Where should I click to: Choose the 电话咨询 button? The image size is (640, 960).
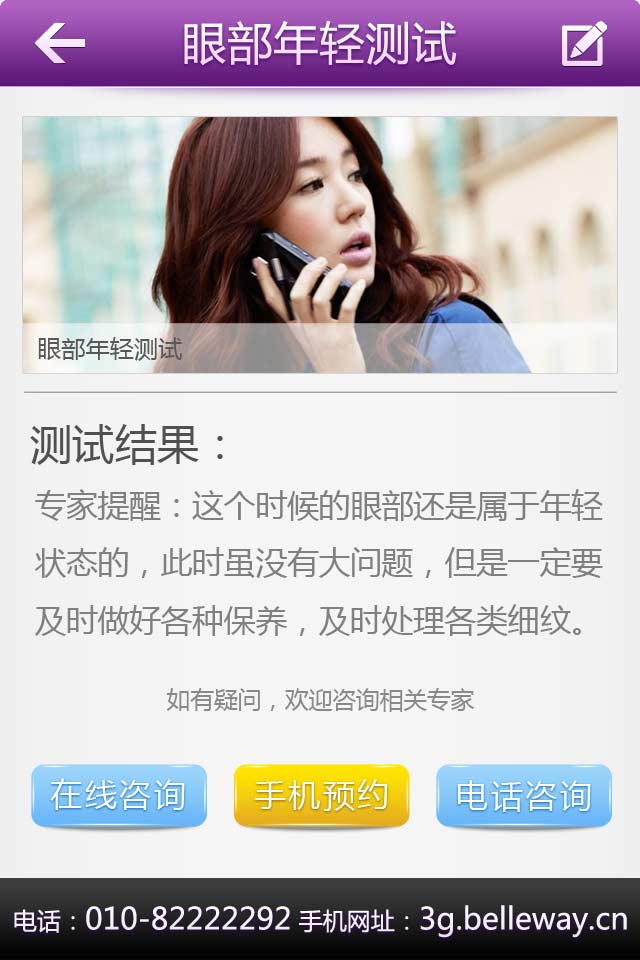tap(523, 796)
